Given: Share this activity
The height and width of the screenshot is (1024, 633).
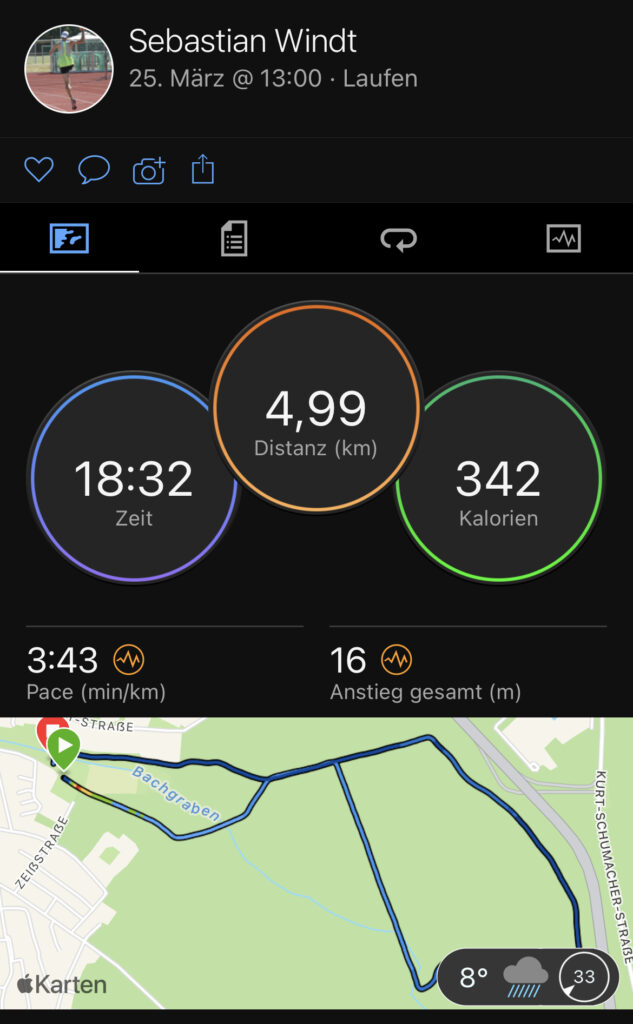Looking at the screenshot, I should pyautogui.click(x=203, y=168).
